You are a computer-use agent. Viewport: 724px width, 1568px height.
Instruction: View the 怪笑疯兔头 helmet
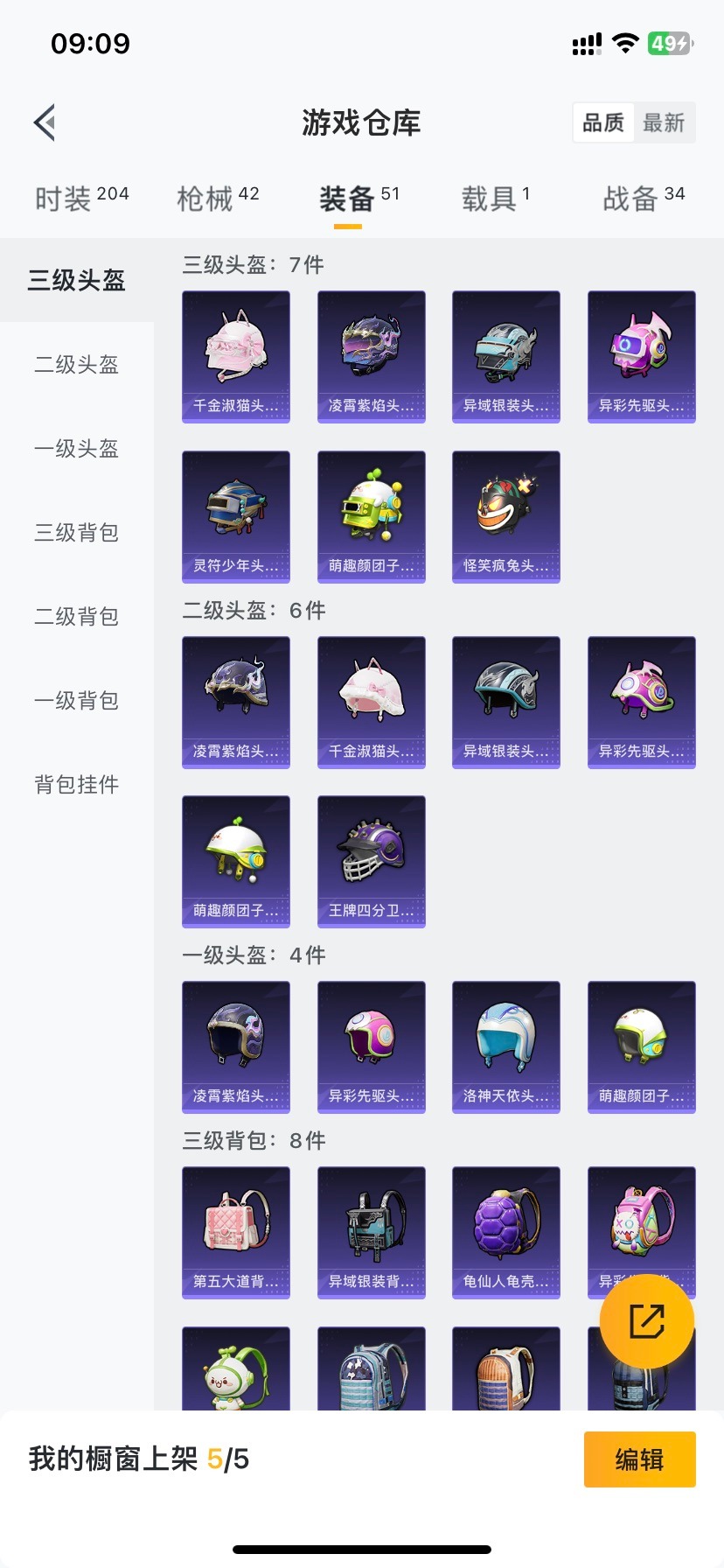pos(506,516)
